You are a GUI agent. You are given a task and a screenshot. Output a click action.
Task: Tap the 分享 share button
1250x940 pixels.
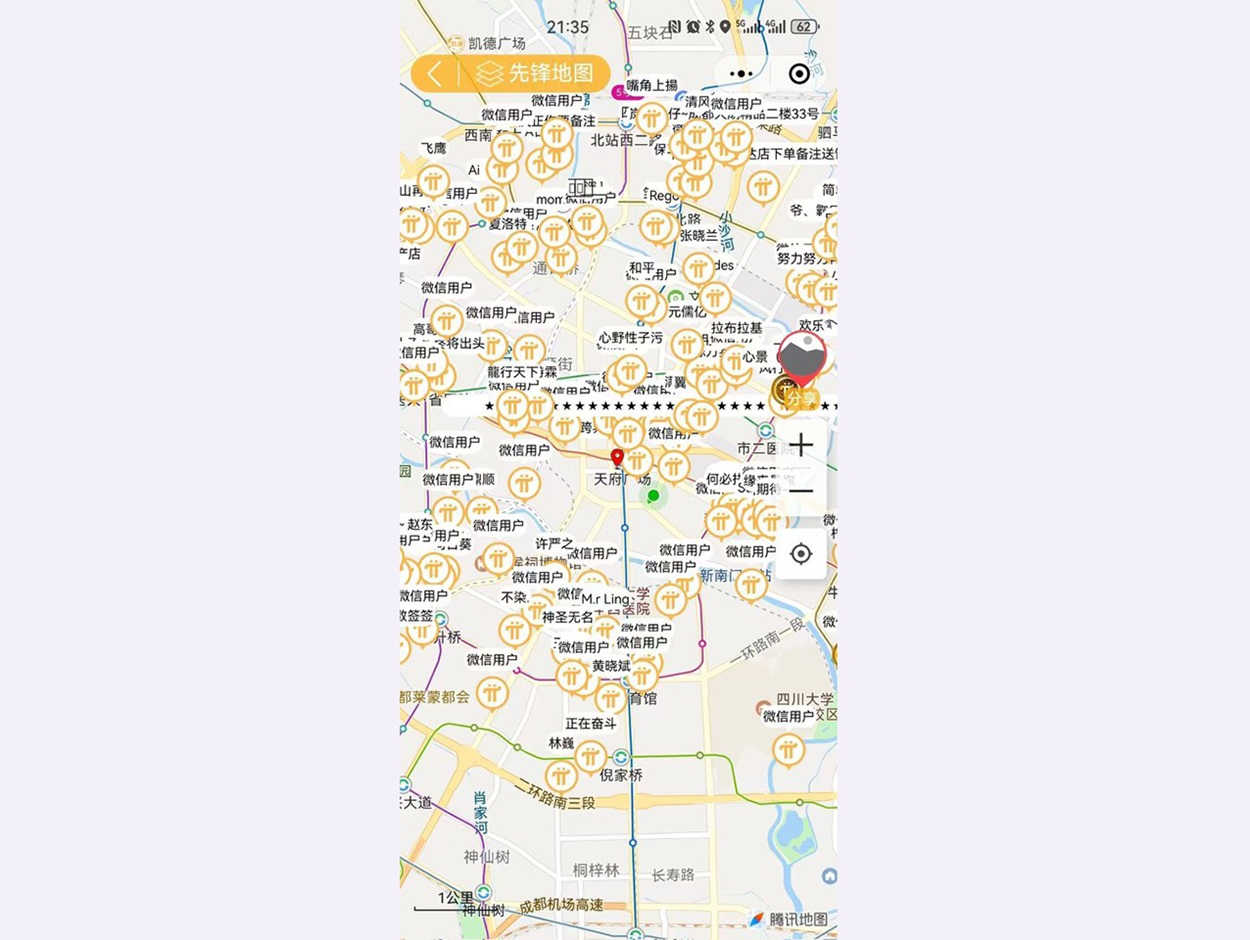(800, 399)
